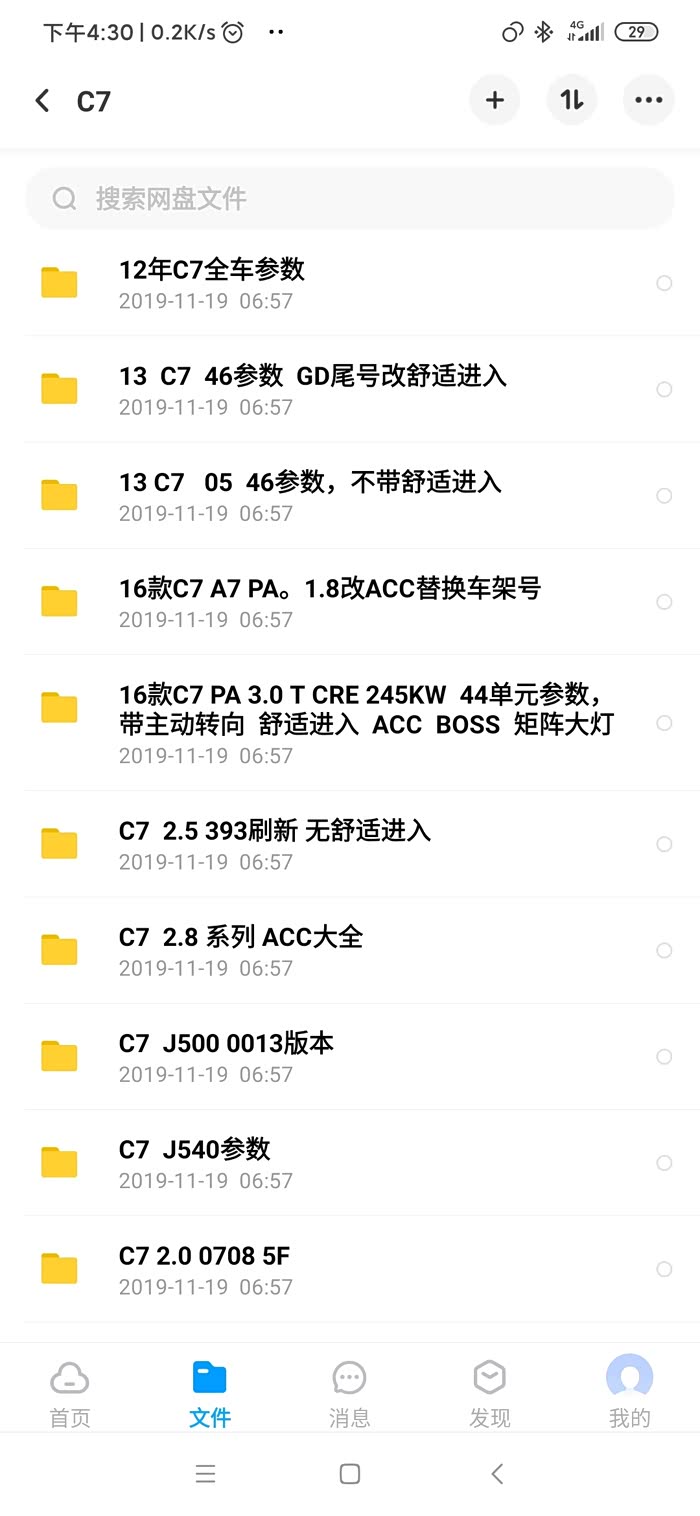The image size is (700, 1516).
Task: Open the 16款C7 PA 3.0 T CRE 245KW folder
Action: pyautogui.click(x=365, y=722)
